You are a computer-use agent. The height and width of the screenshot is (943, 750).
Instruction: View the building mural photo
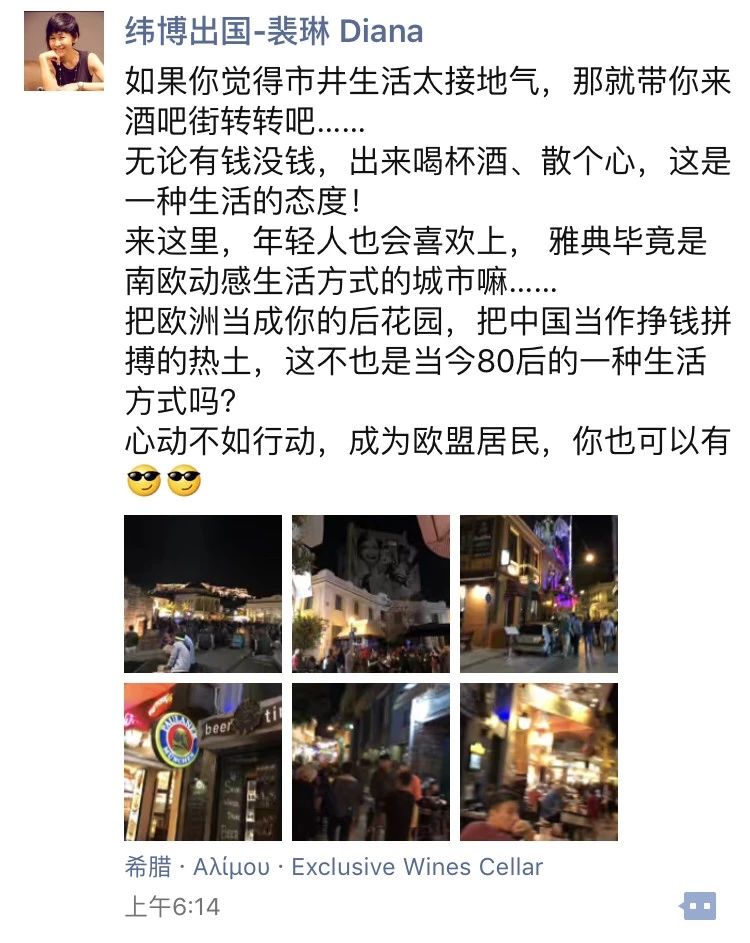pyautogui.click(x=371, y=594)
